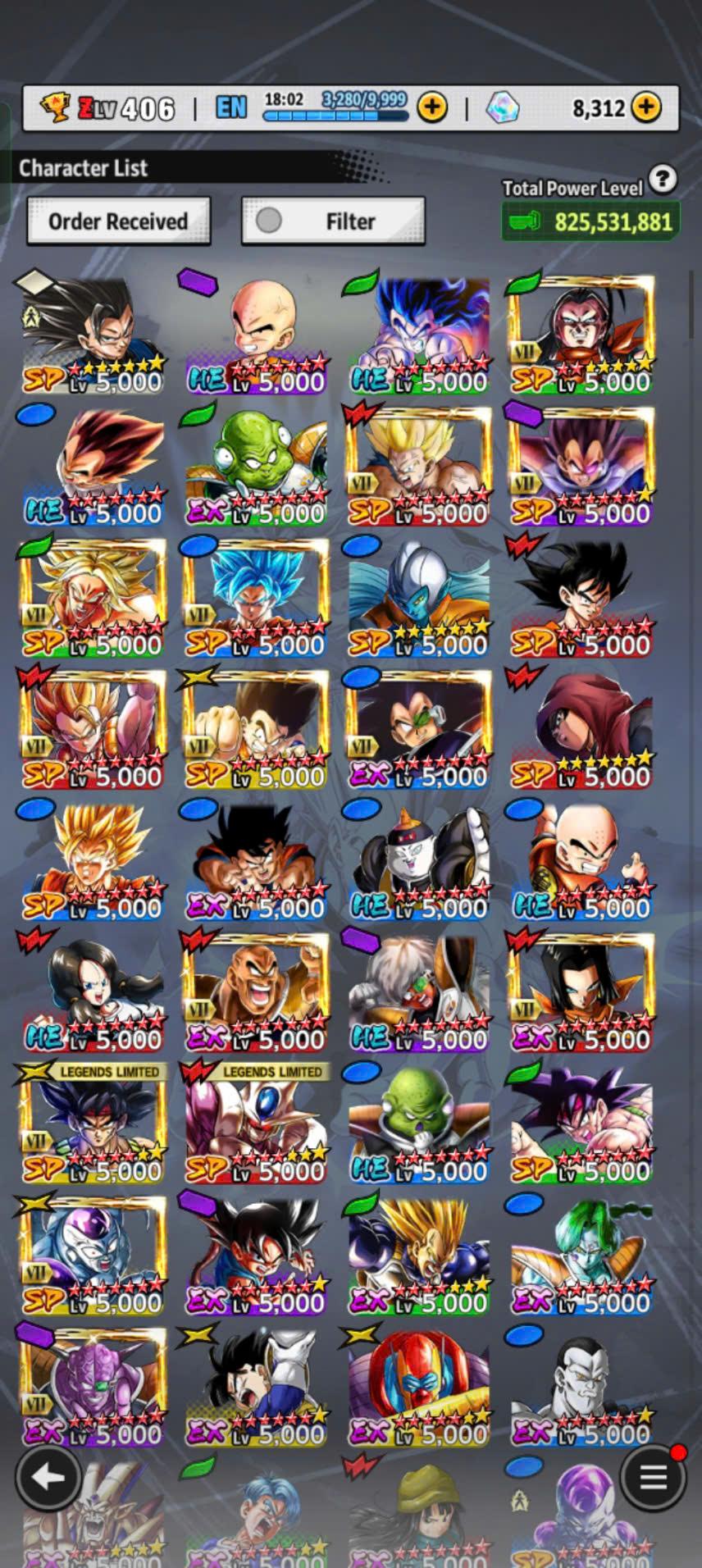Viewport: 702px width, 1568px height.
Task: Open the Legends Limited Cooler card
Action: point(256,1124)
